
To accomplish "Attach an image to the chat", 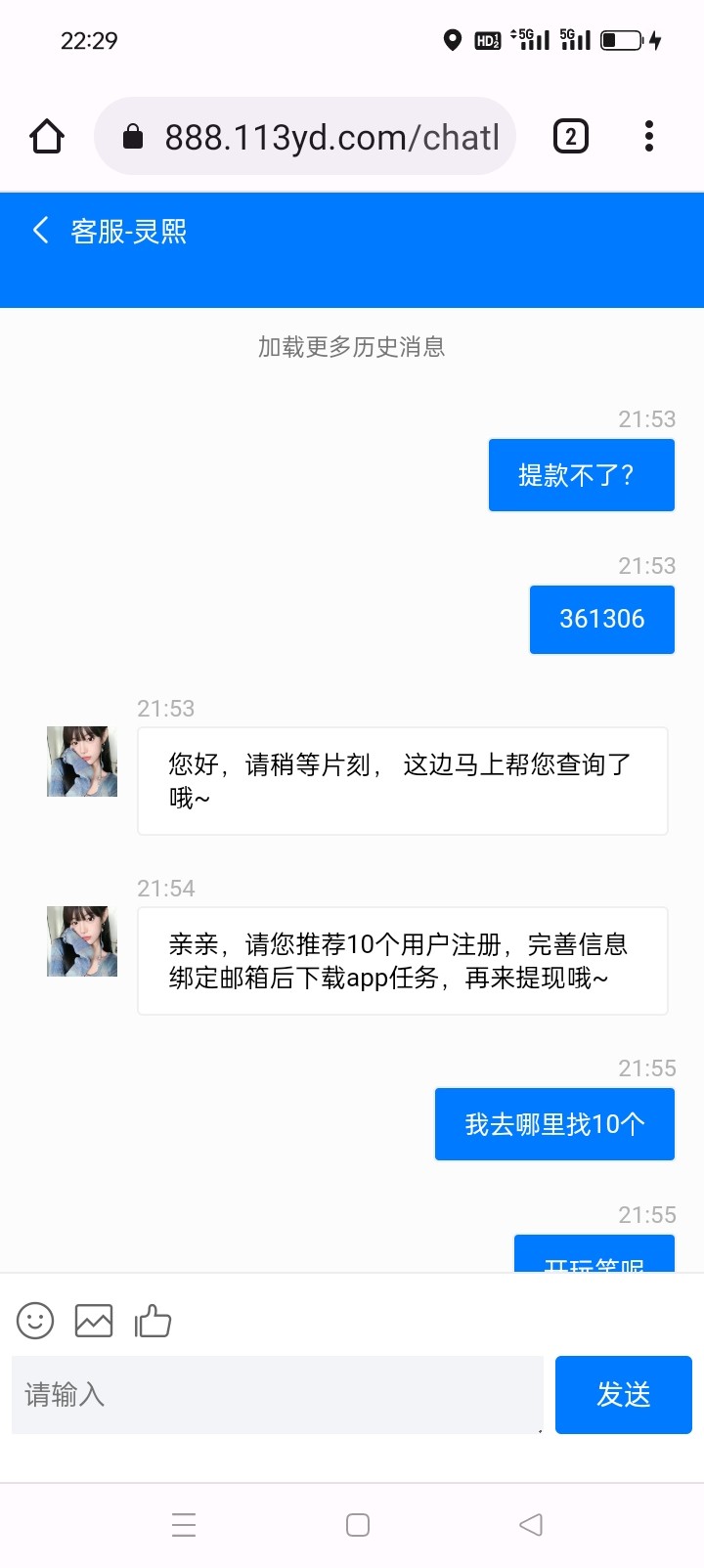I will click(x=94, y=1321).
